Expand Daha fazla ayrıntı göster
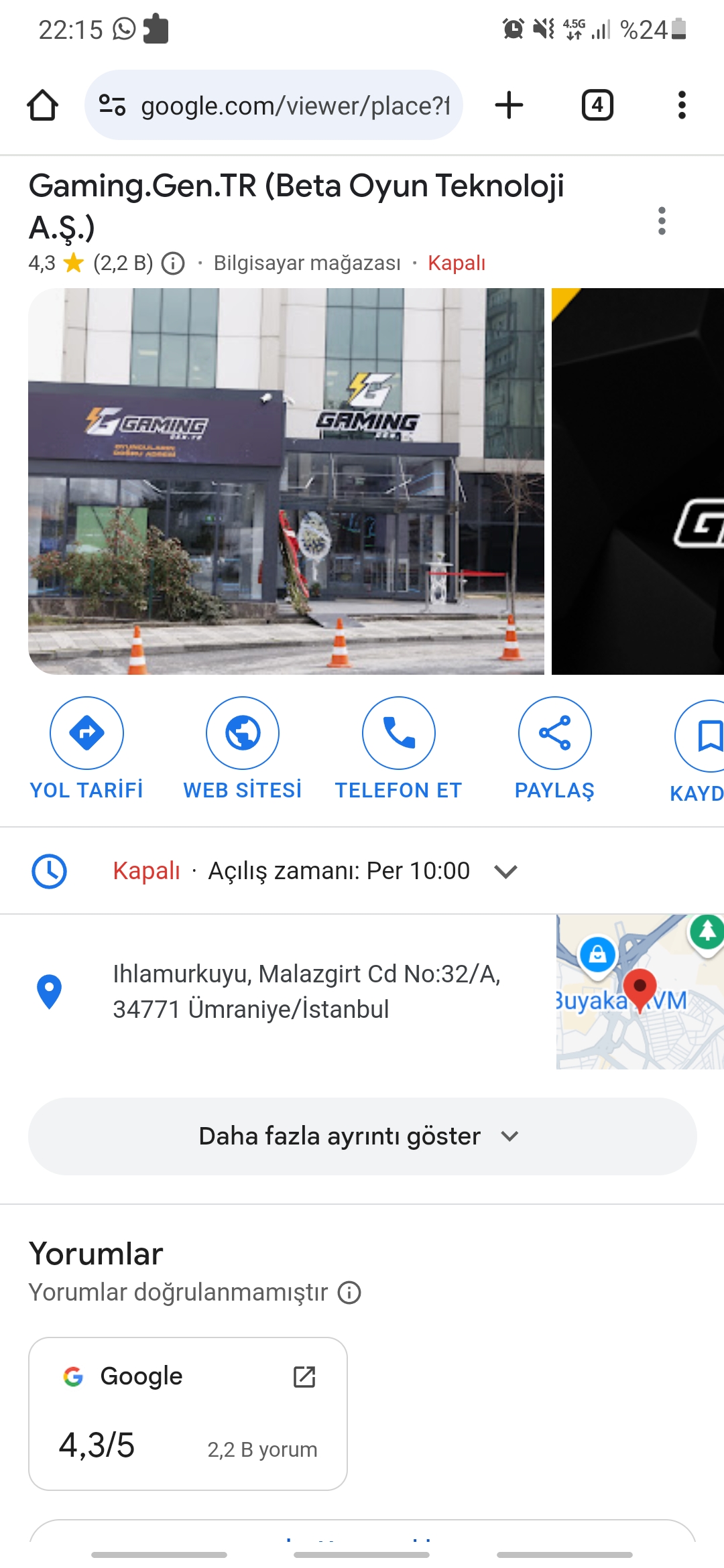The width and height of the screenshot is (724, 1568). (362, 1136)
